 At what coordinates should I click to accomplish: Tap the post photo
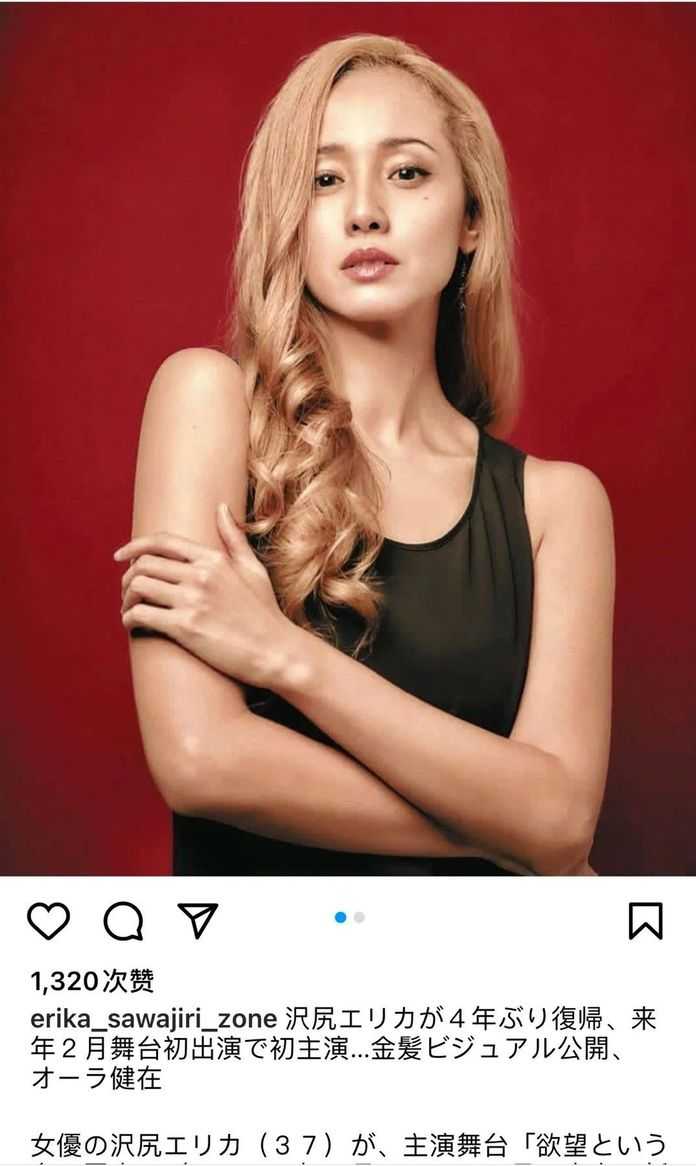348,440
